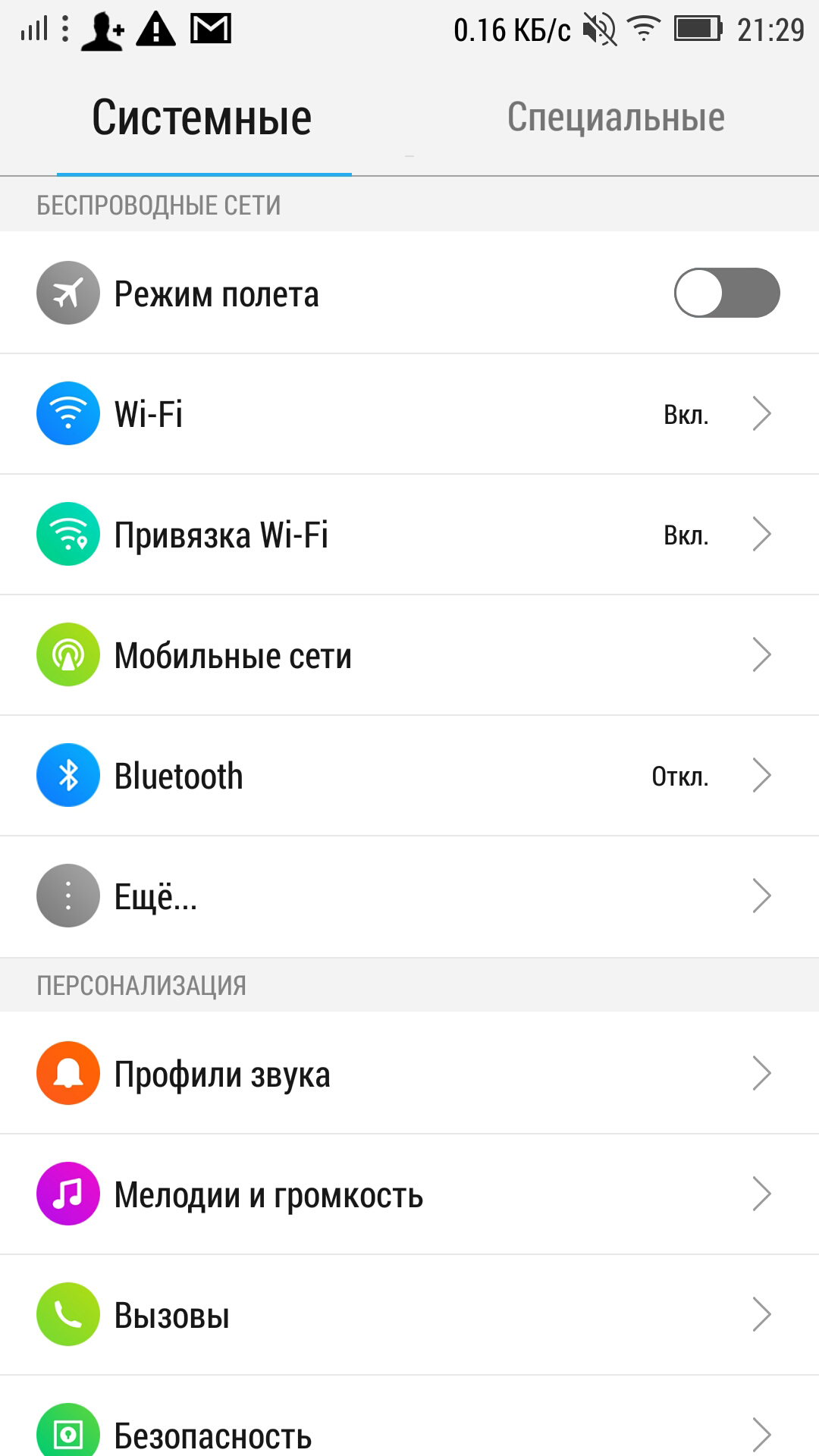This screenshot has width=819, height=1456.
Task: Open Мелодии и громкость
Action: pyautogui.click(x=409, y=1194)
